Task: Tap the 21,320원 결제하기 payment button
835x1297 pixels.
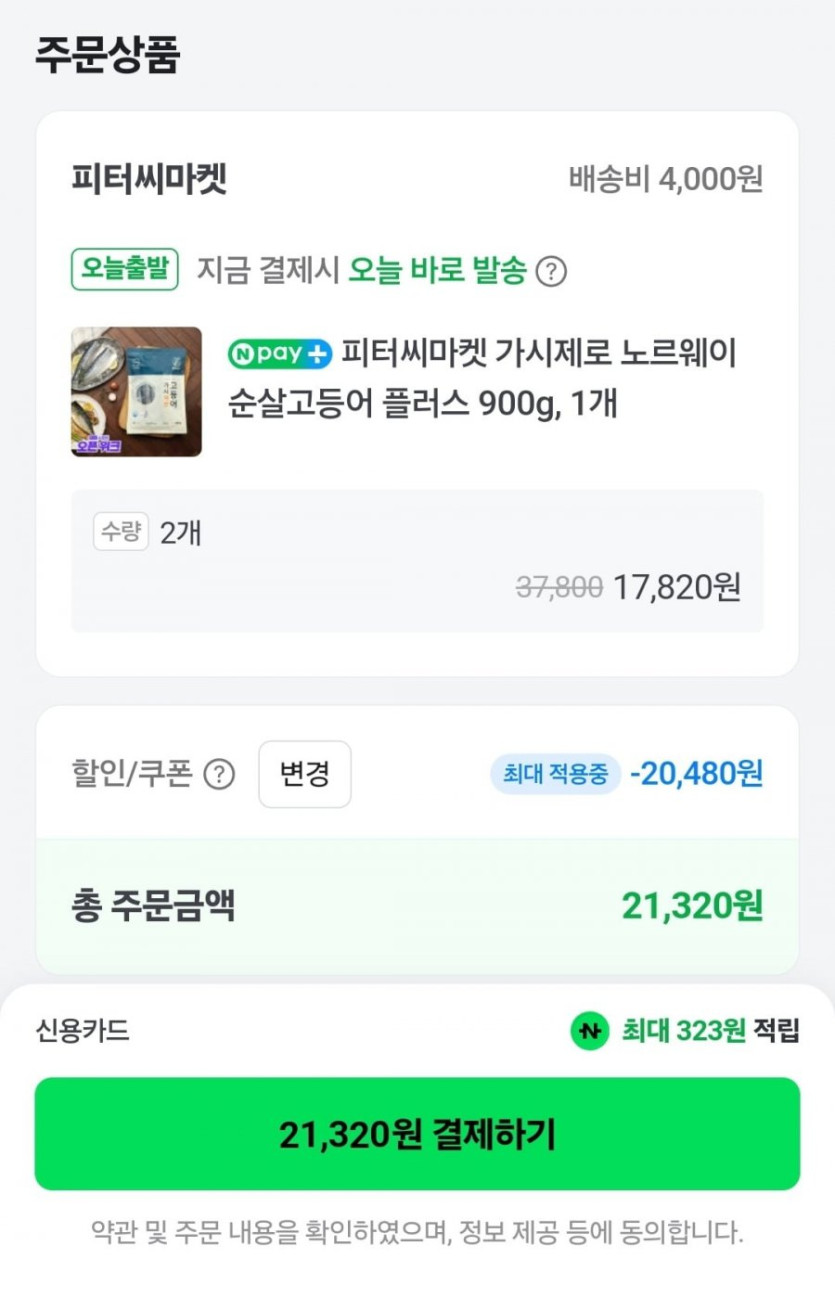Action: pyautogui.click(x=417, y=1134)
